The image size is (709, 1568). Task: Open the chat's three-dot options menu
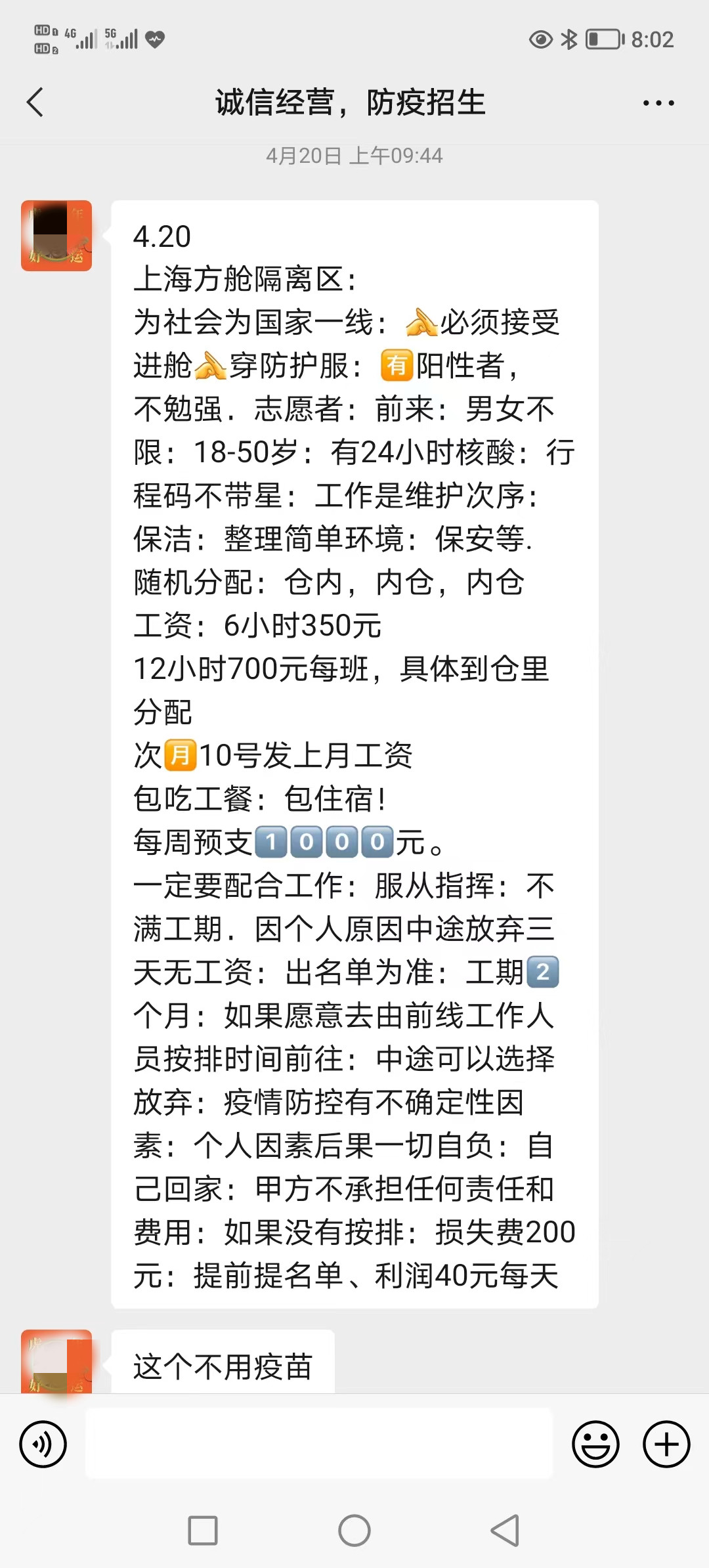tap(658, 103)
